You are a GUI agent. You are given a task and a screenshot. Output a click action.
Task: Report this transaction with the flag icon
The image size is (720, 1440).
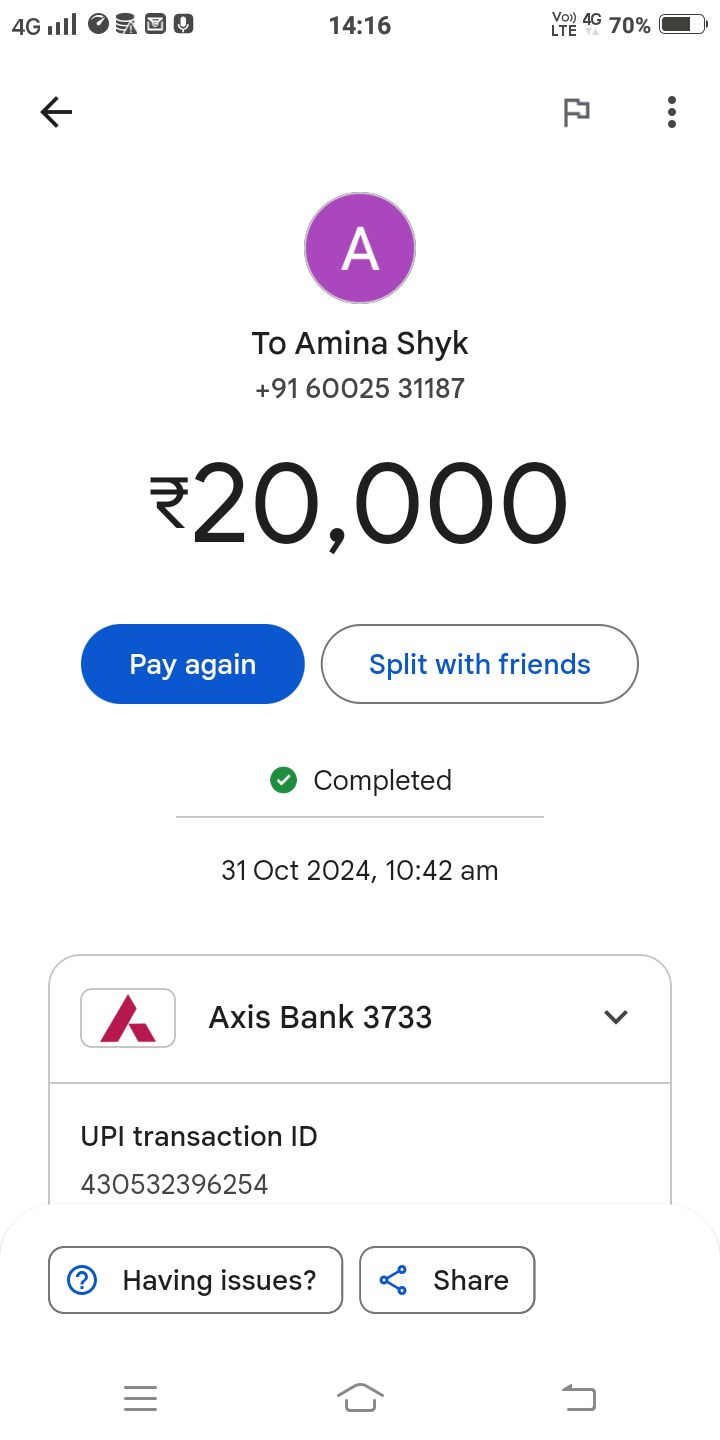[x=576, y=112]
